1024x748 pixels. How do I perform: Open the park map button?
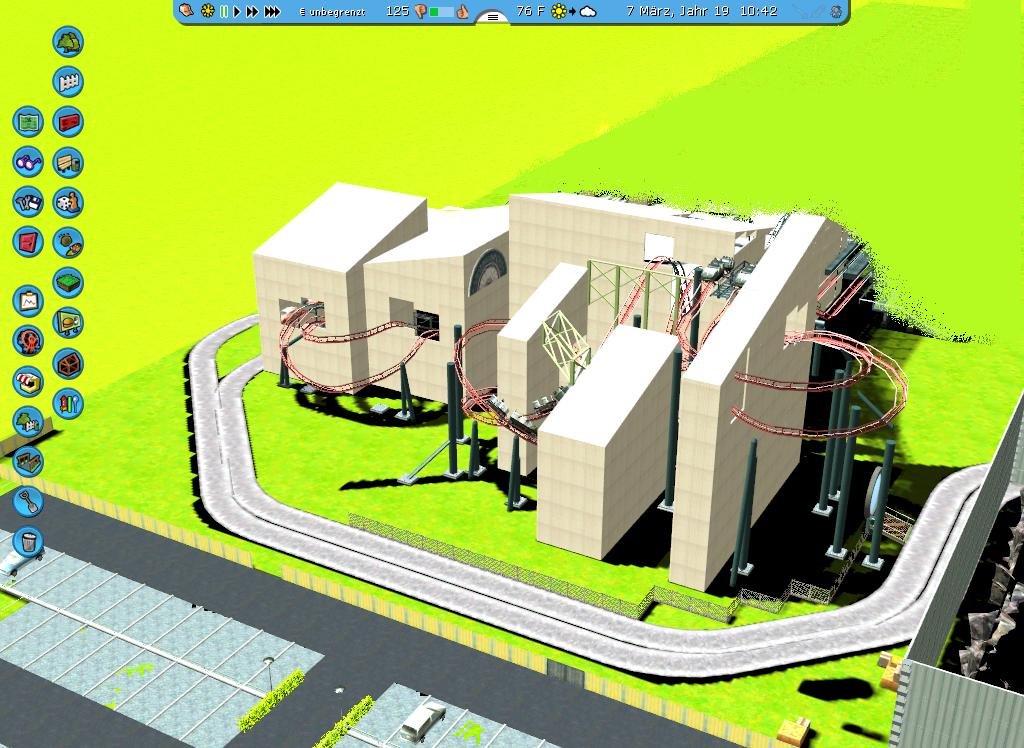(x=28, y=122)
